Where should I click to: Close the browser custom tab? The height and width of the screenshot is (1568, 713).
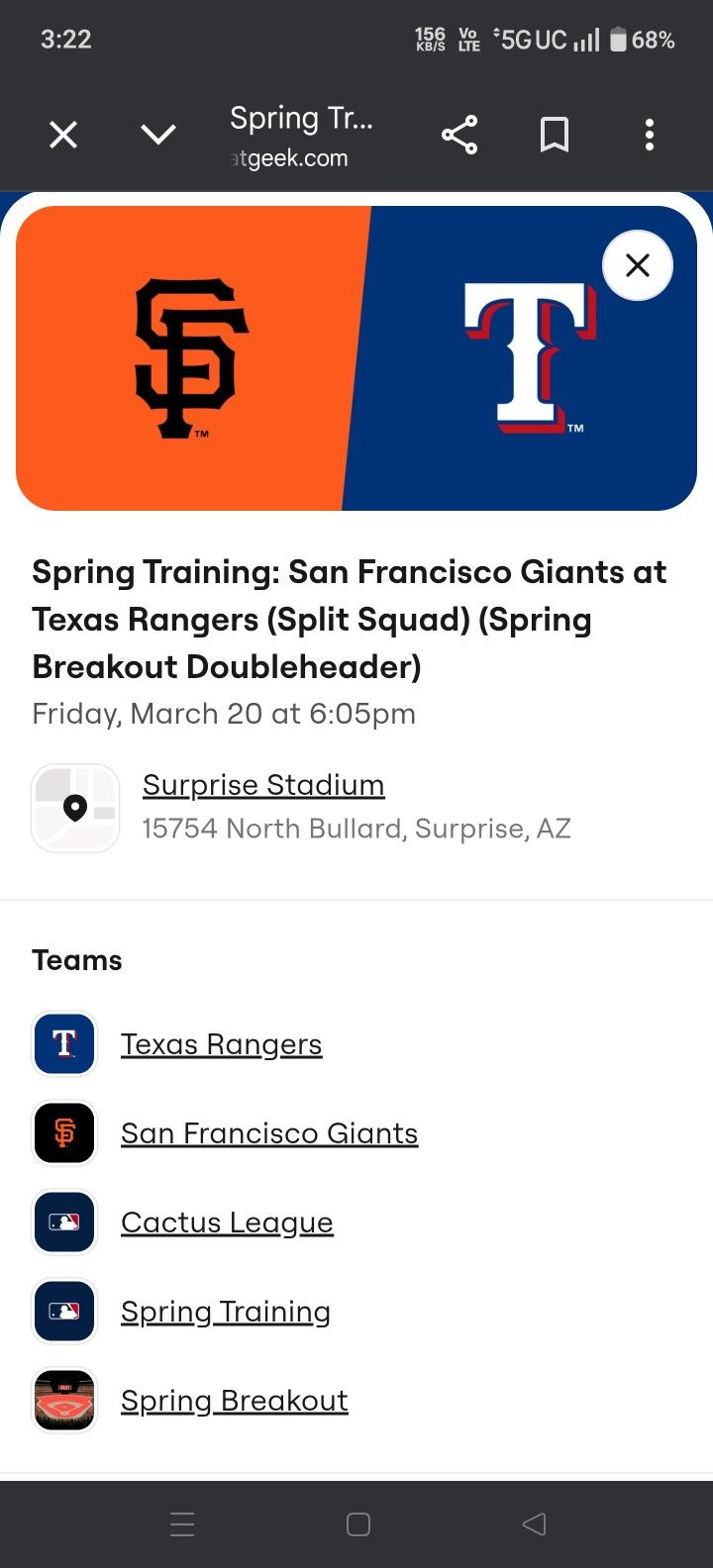[x=63, y=135]
